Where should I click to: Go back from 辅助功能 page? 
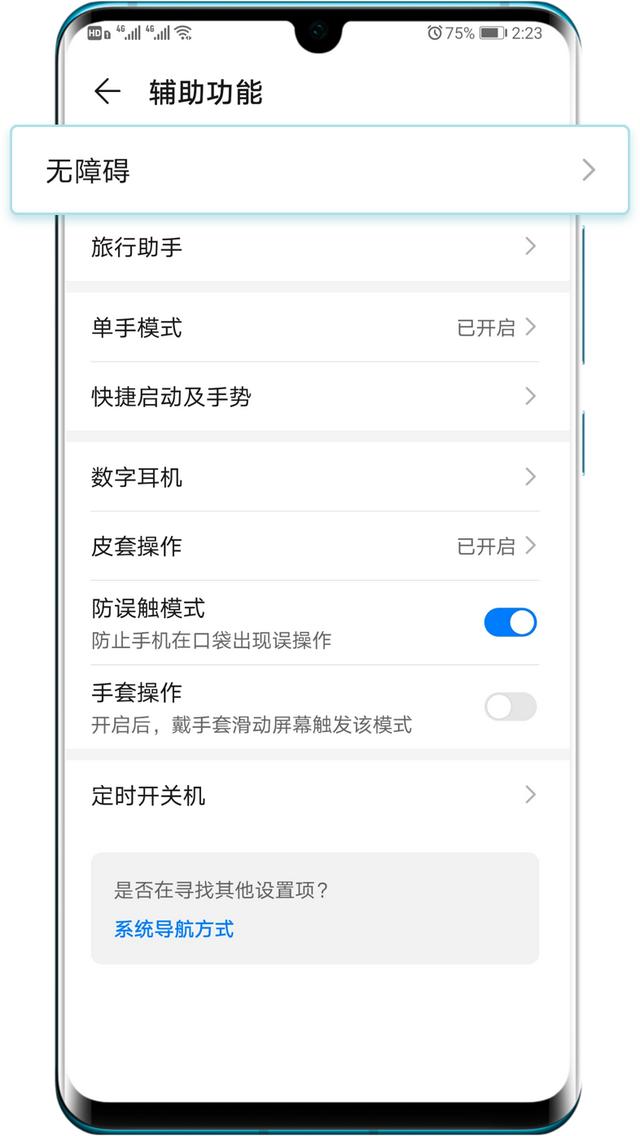pyautogui.click(x=107, y=91)
